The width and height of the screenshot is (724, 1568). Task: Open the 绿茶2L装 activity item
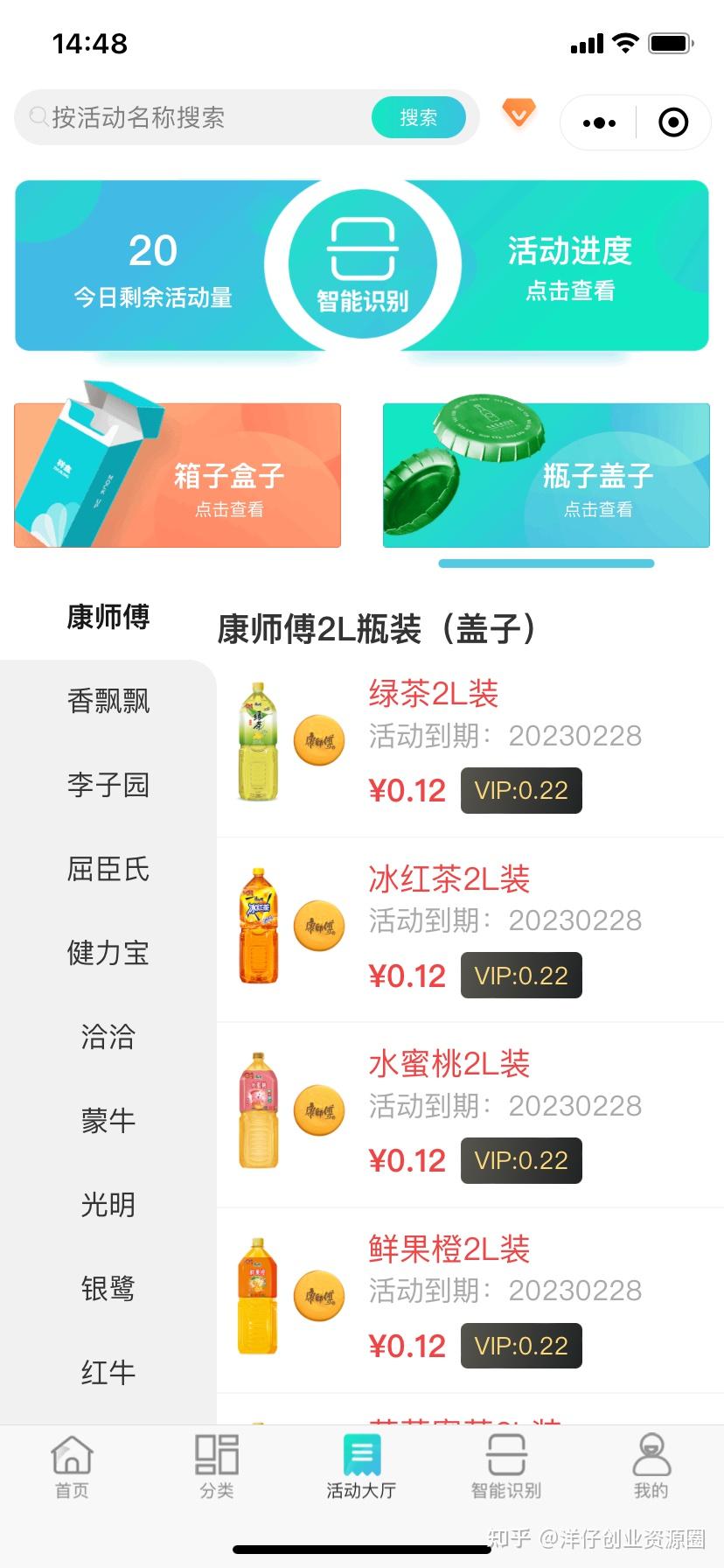click(469, 744)
